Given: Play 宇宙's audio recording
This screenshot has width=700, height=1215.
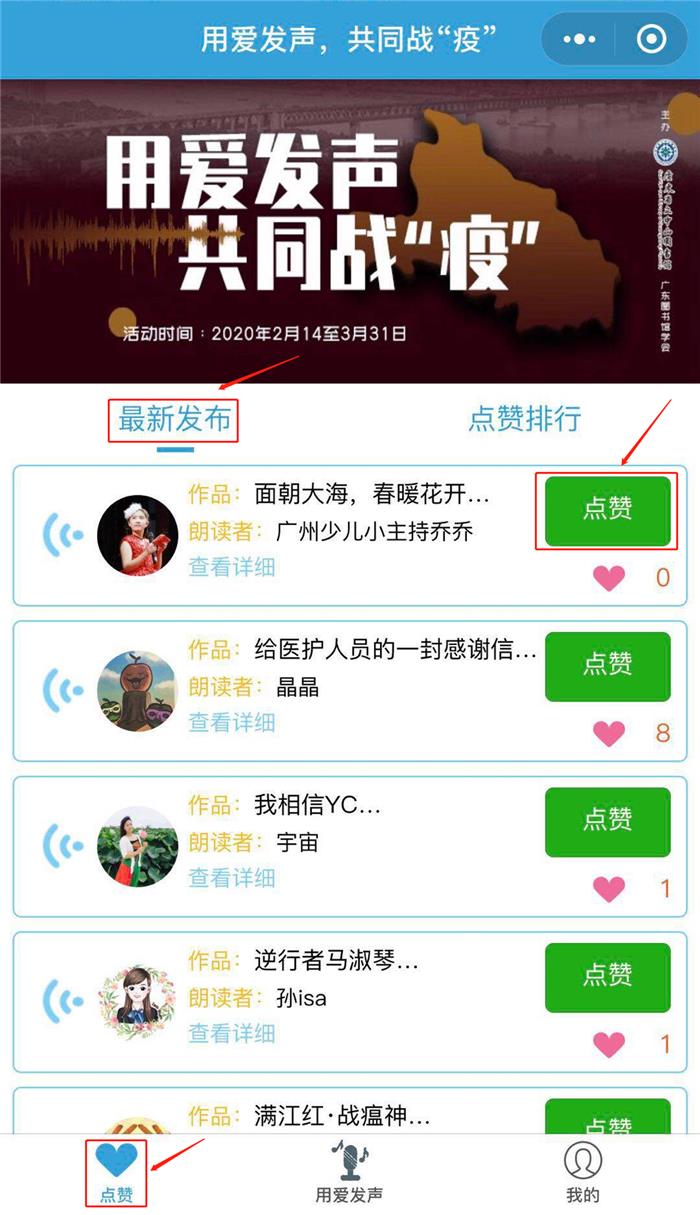Looking at the screenshot, I should [63, 846].
